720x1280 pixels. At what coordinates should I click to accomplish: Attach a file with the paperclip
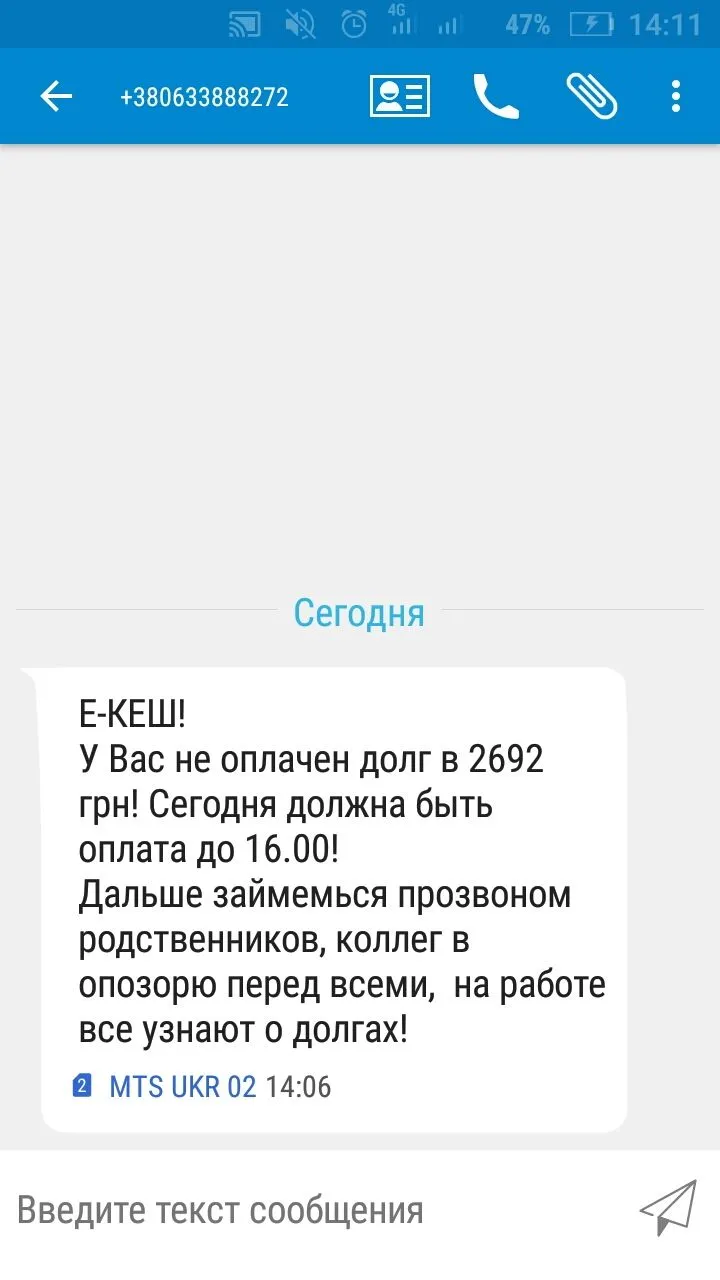[x=591, y=97]
